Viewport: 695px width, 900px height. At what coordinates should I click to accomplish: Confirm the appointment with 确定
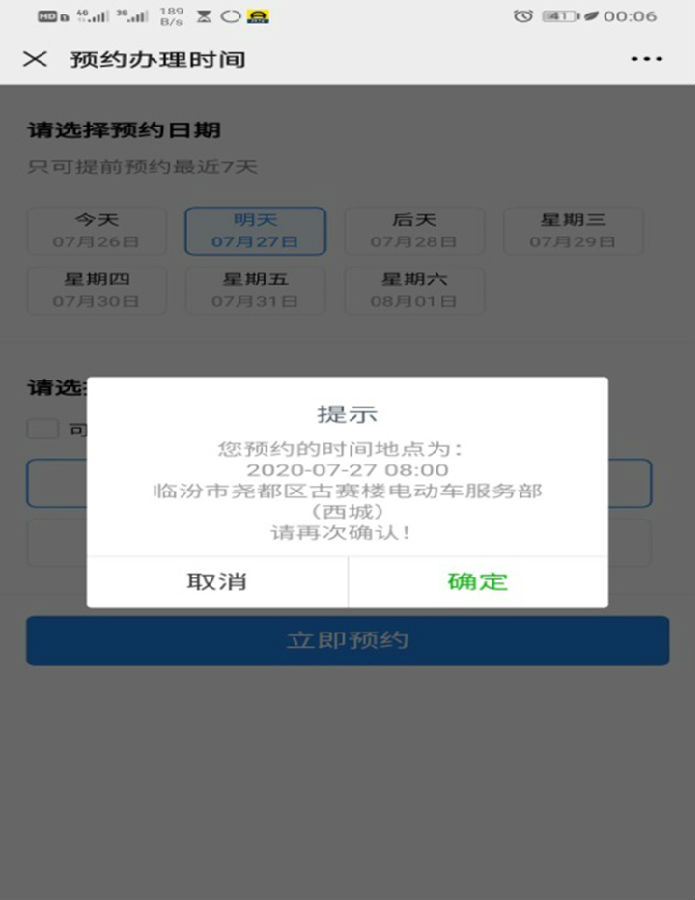pos(477,581)
